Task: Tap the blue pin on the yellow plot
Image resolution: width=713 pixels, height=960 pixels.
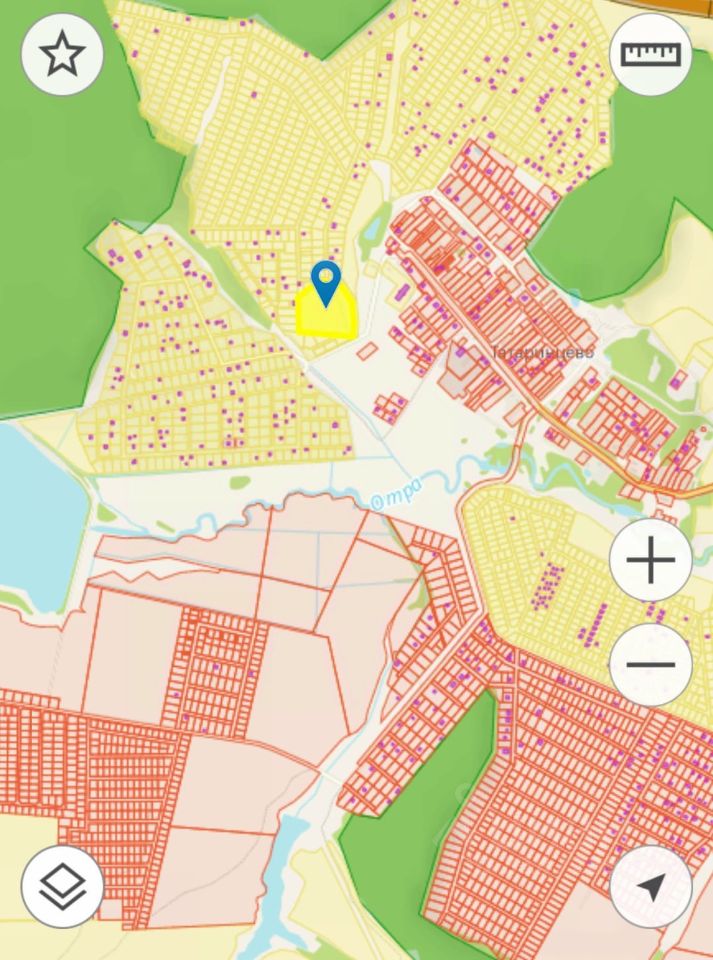Action: click(x=326, y=281)
